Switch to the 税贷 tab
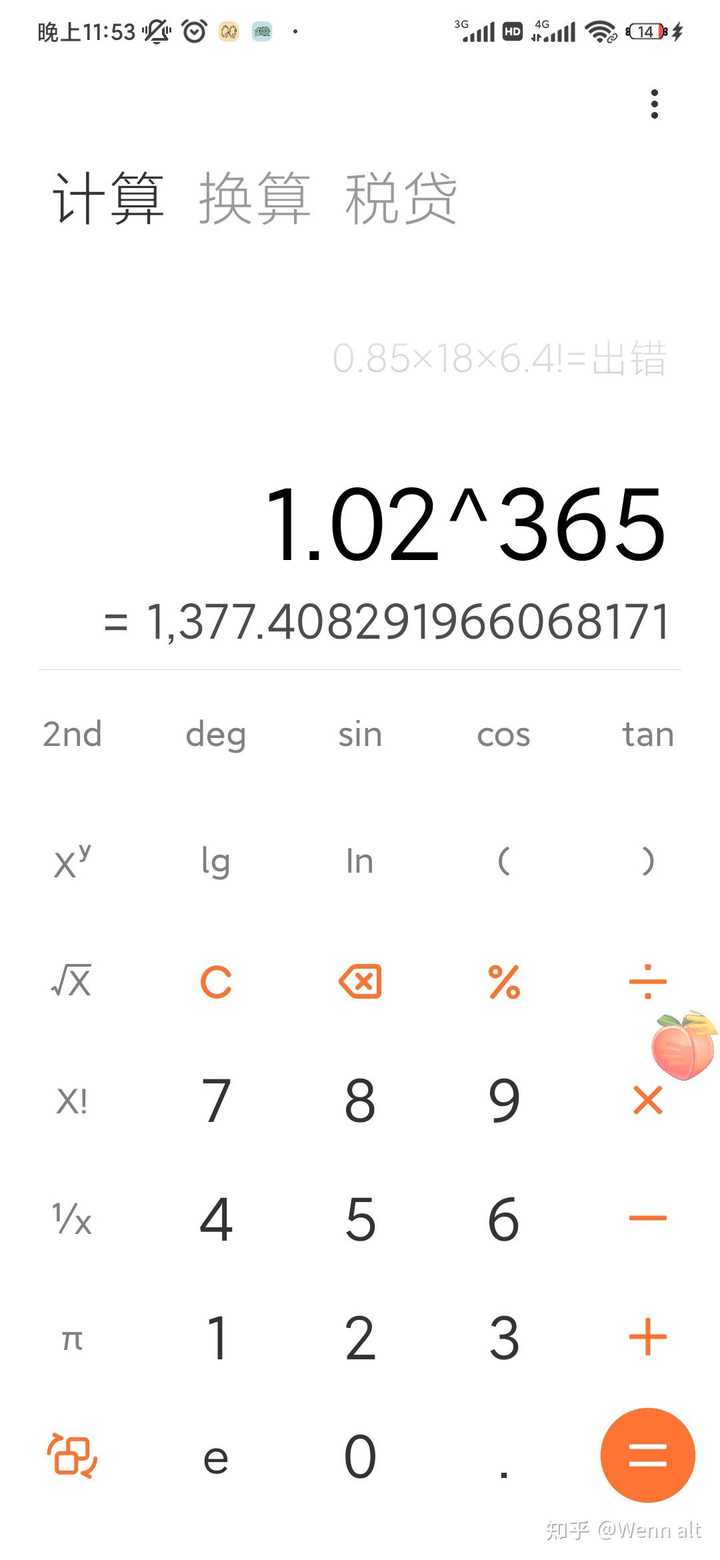Screen dimensions: 720x1560 400,197
